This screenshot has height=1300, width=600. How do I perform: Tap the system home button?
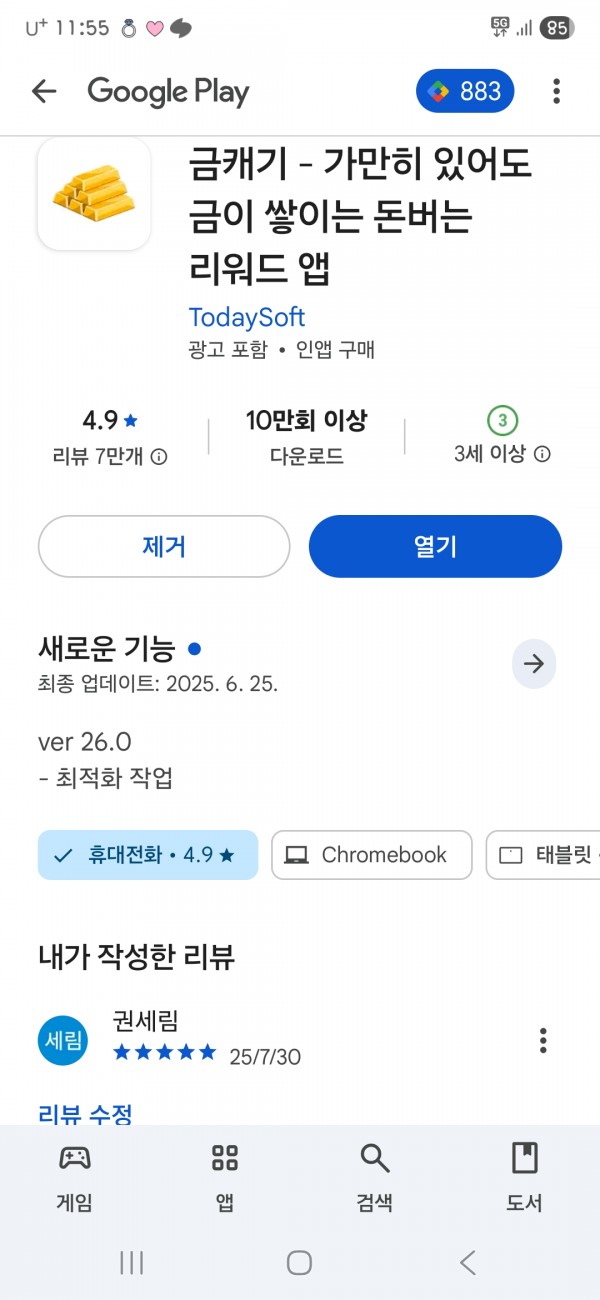click(x=299, y=1263)
